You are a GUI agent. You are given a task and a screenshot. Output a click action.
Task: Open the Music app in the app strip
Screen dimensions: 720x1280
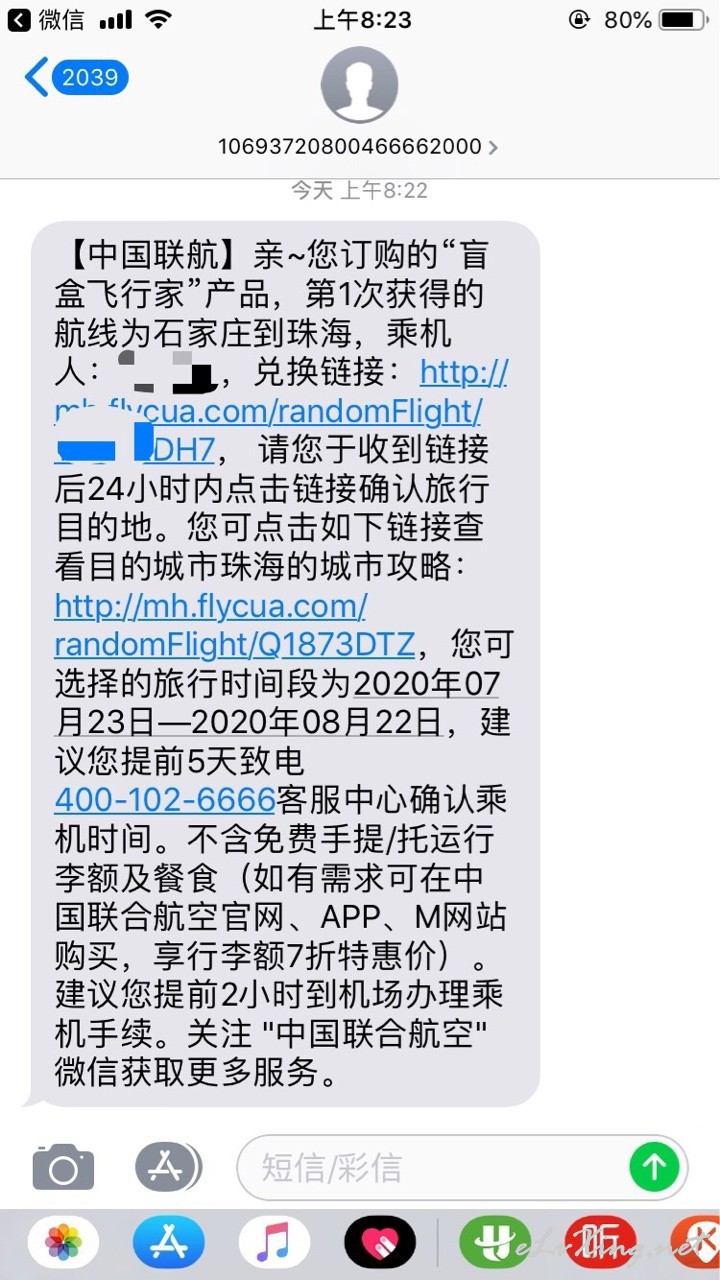click(274, 1244)
